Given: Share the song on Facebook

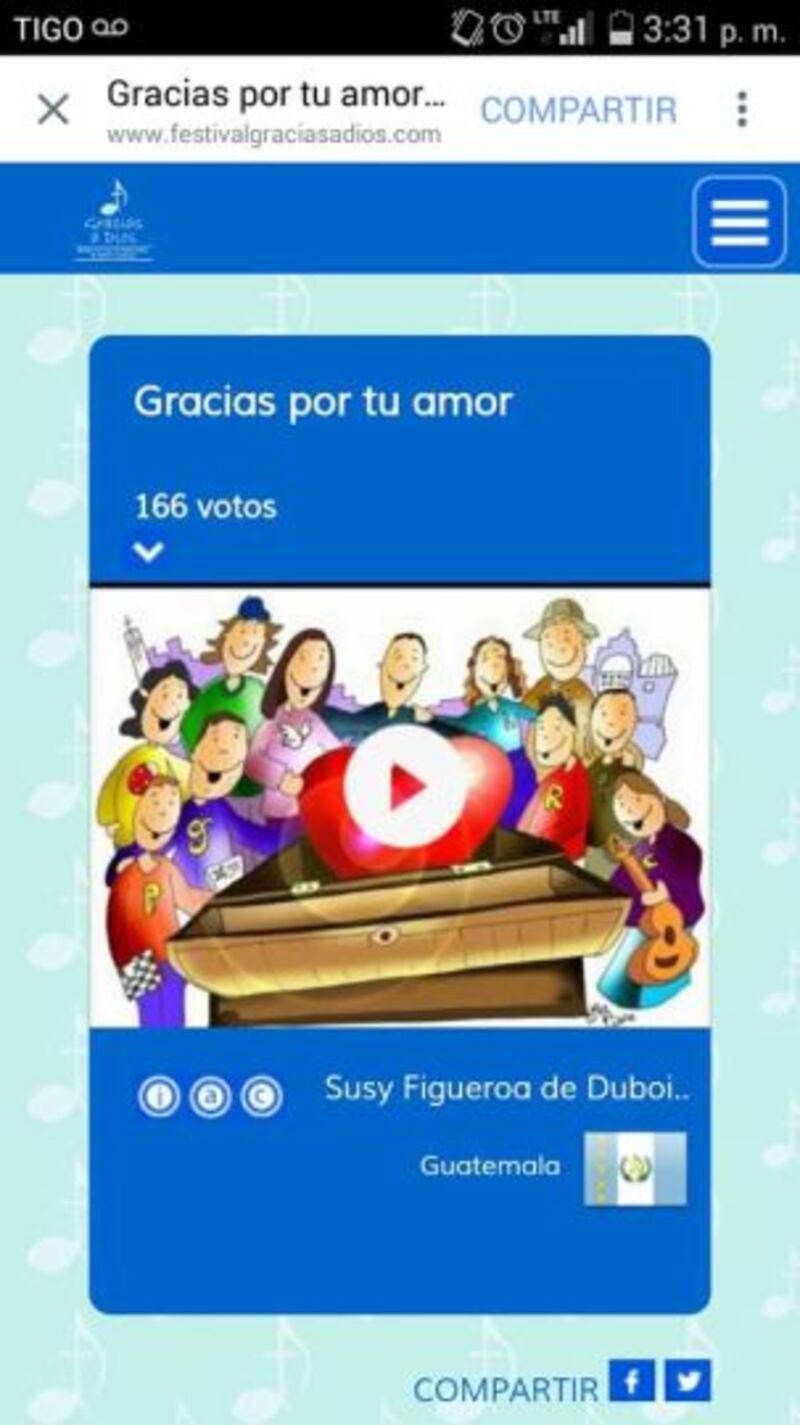Looking at the screenshot, I should pyautogui.click(x=632, y=1381).
